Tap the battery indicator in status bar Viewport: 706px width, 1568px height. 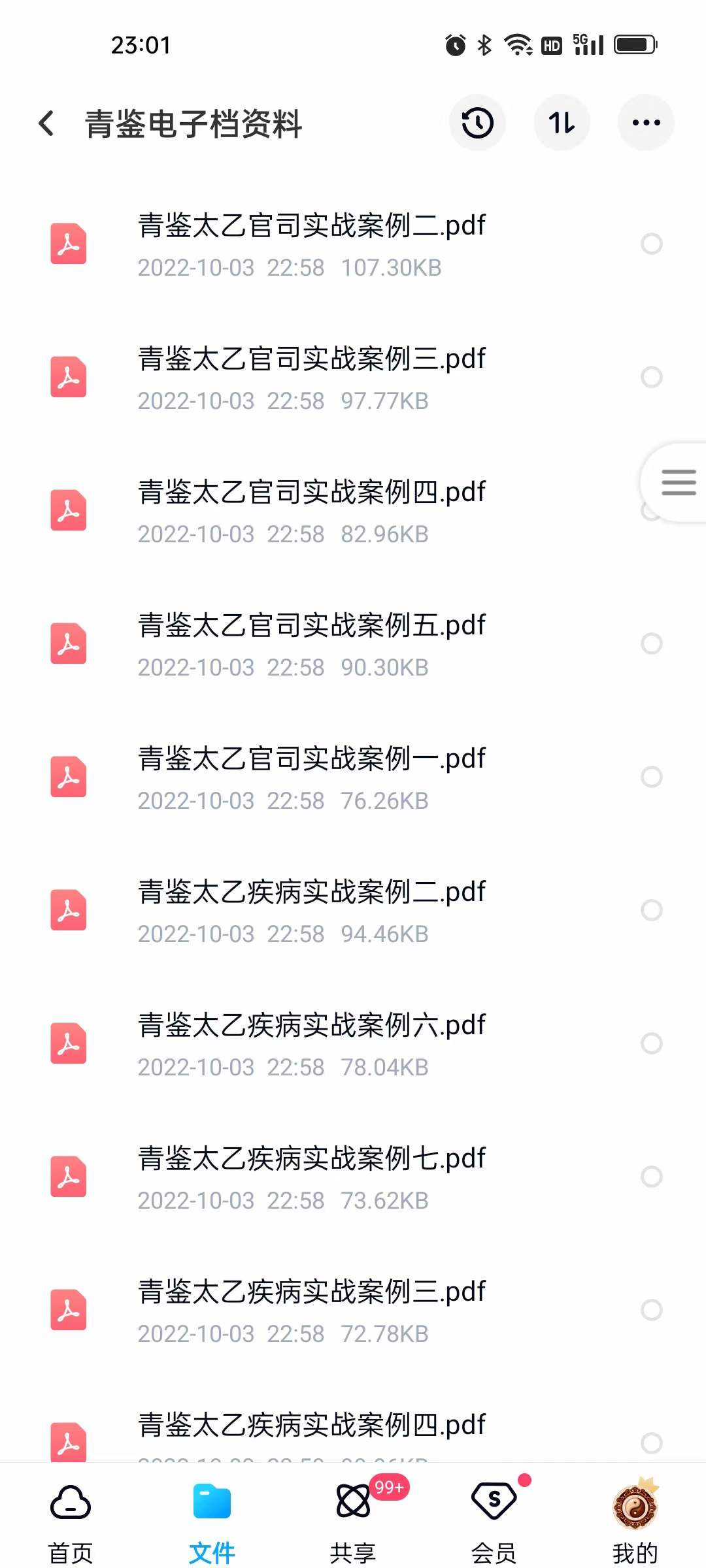(x=633, y=44)
